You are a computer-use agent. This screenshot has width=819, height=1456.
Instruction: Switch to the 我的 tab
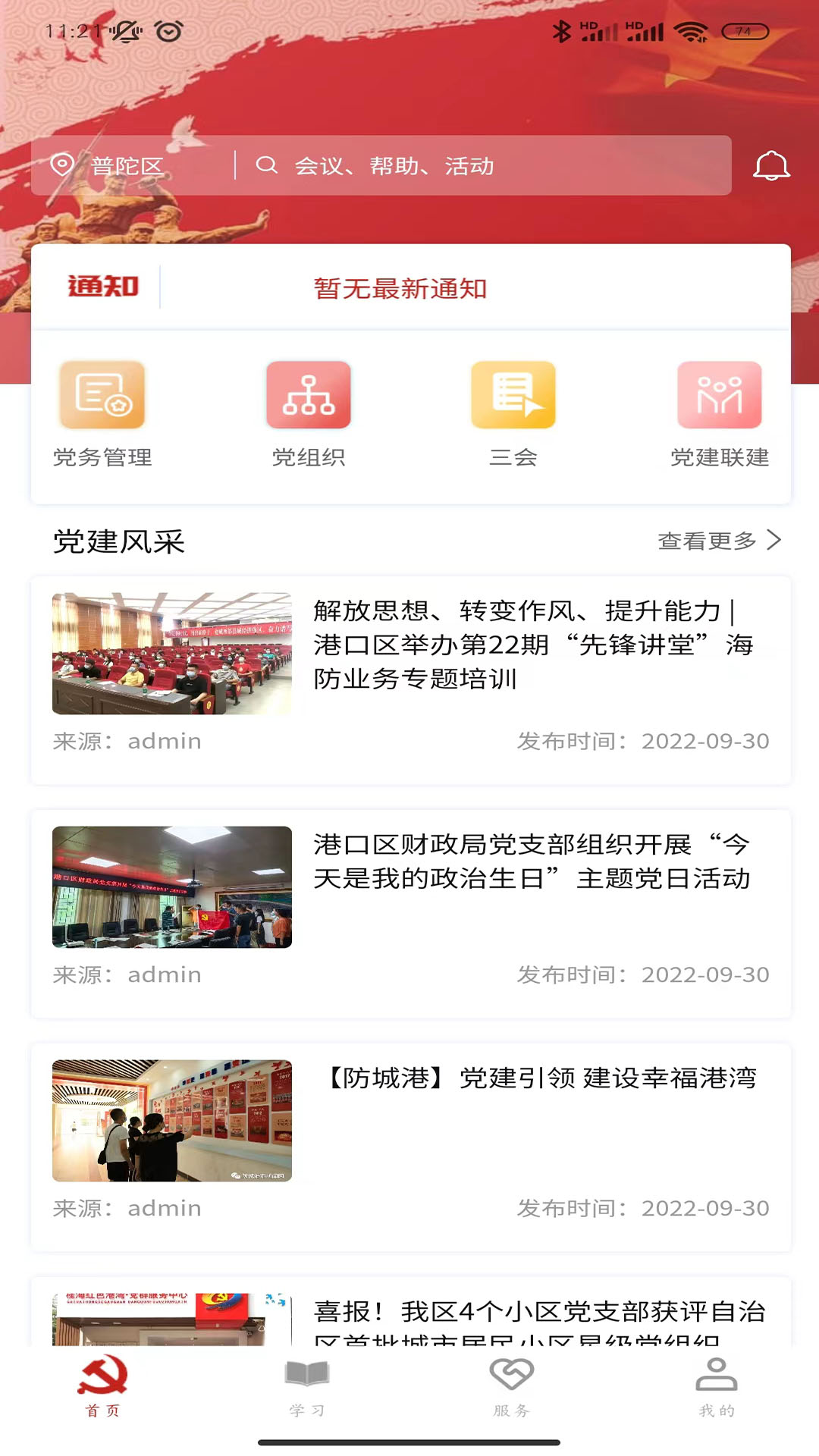point(717,1386)
